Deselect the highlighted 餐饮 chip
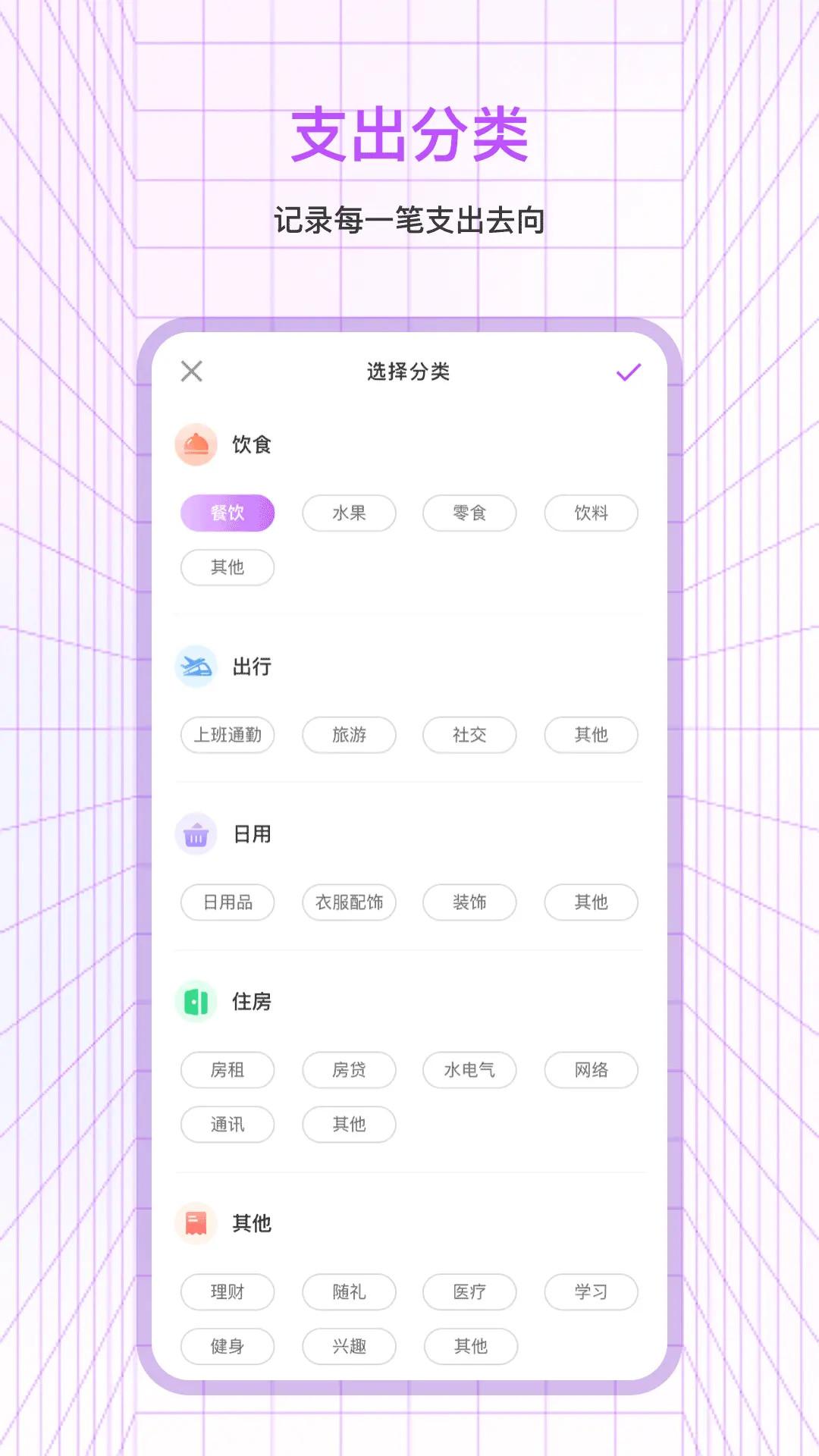 click(x=228, y=513)
